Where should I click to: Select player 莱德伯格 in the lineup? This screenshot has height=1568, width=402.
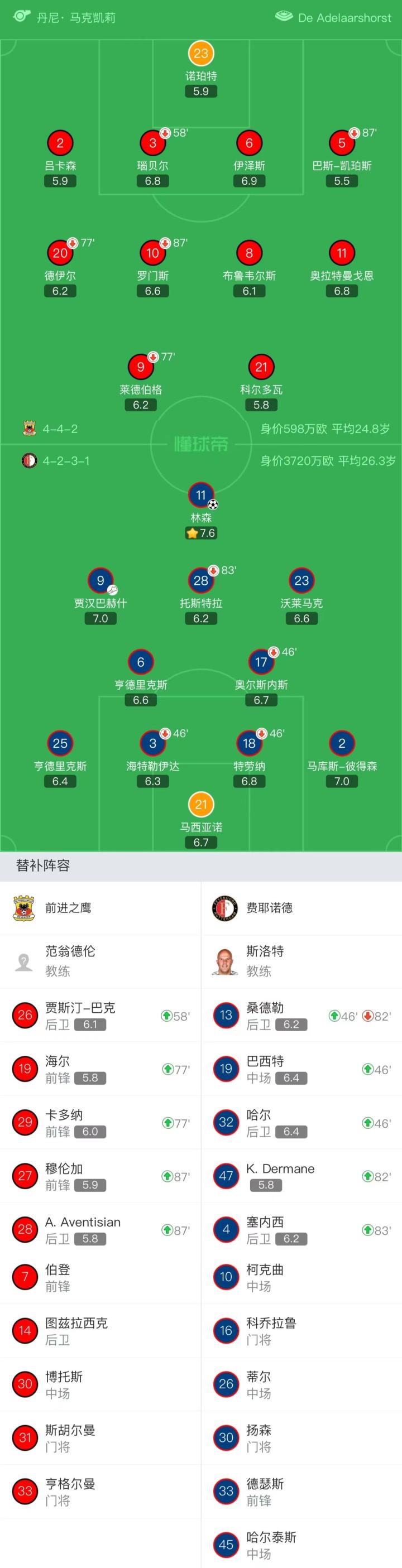(141, 368)
